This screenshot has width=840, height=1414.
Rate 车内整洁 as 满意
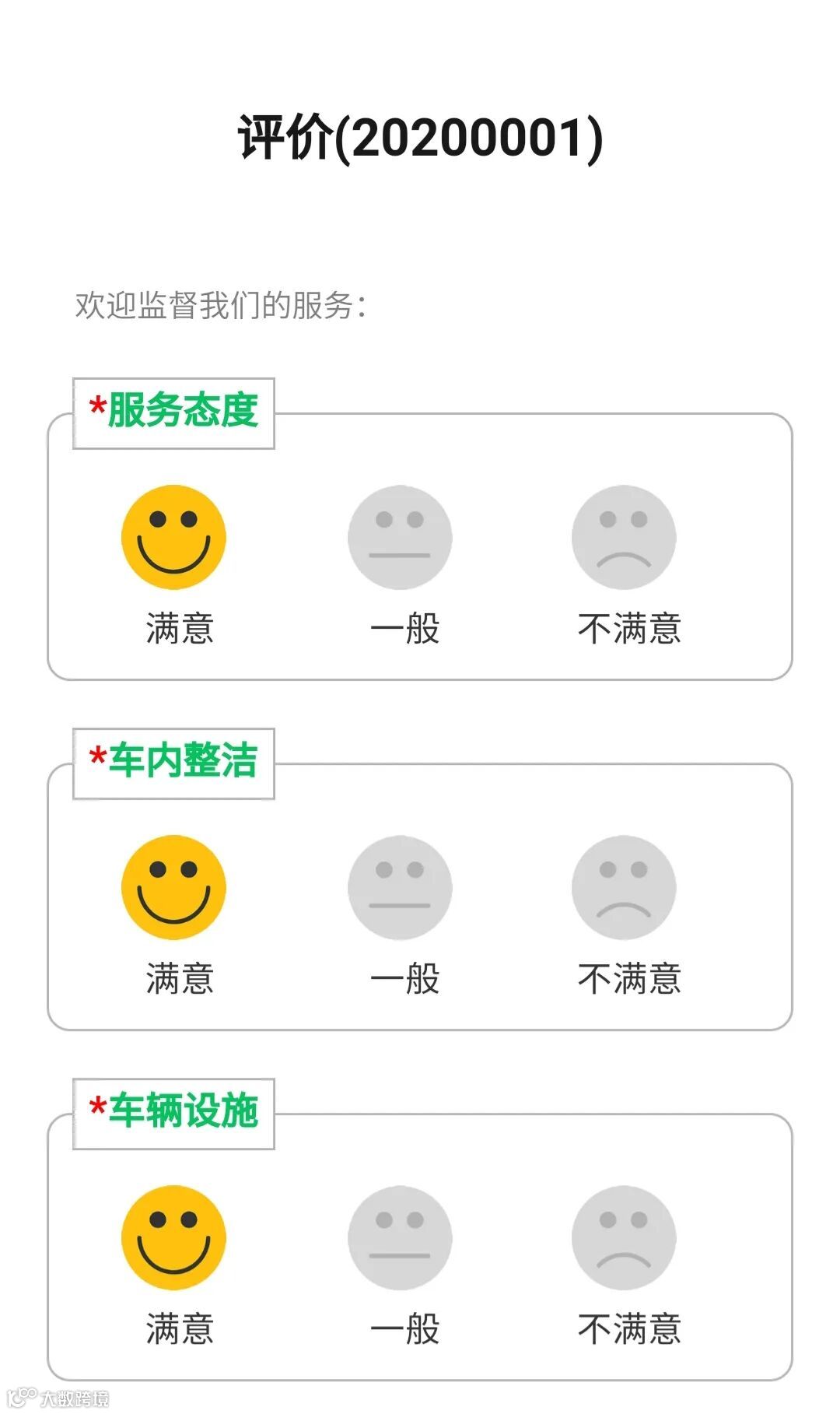point(173,888)
